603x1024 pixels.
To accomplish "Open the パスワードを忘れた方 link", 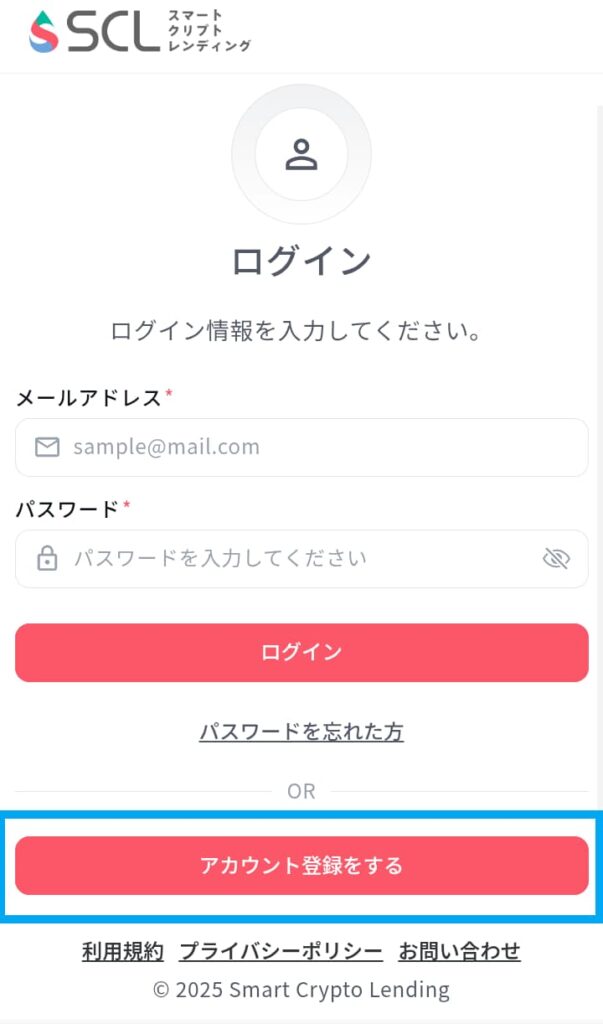I will tap(301, 732).
